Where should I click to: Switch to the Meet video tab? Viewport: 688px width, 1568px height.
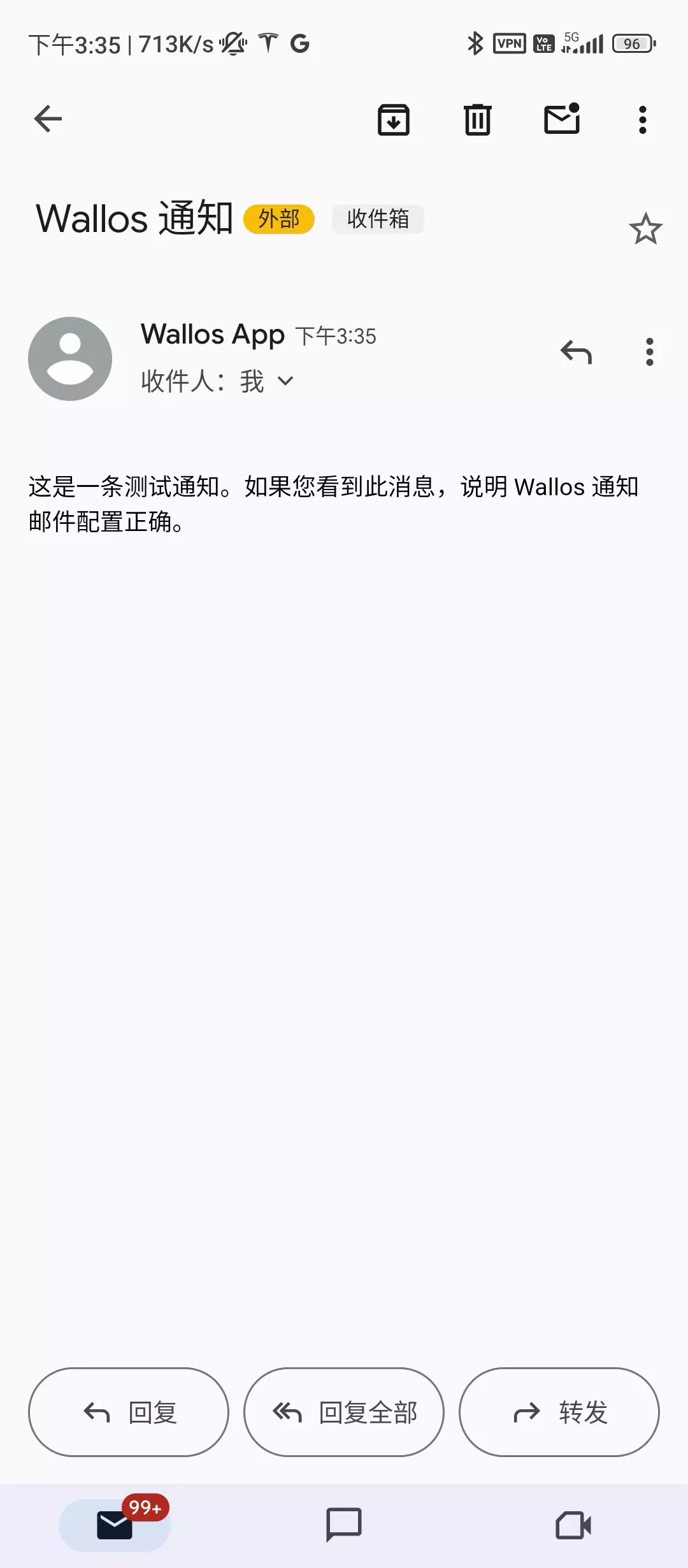point(573,1525)
